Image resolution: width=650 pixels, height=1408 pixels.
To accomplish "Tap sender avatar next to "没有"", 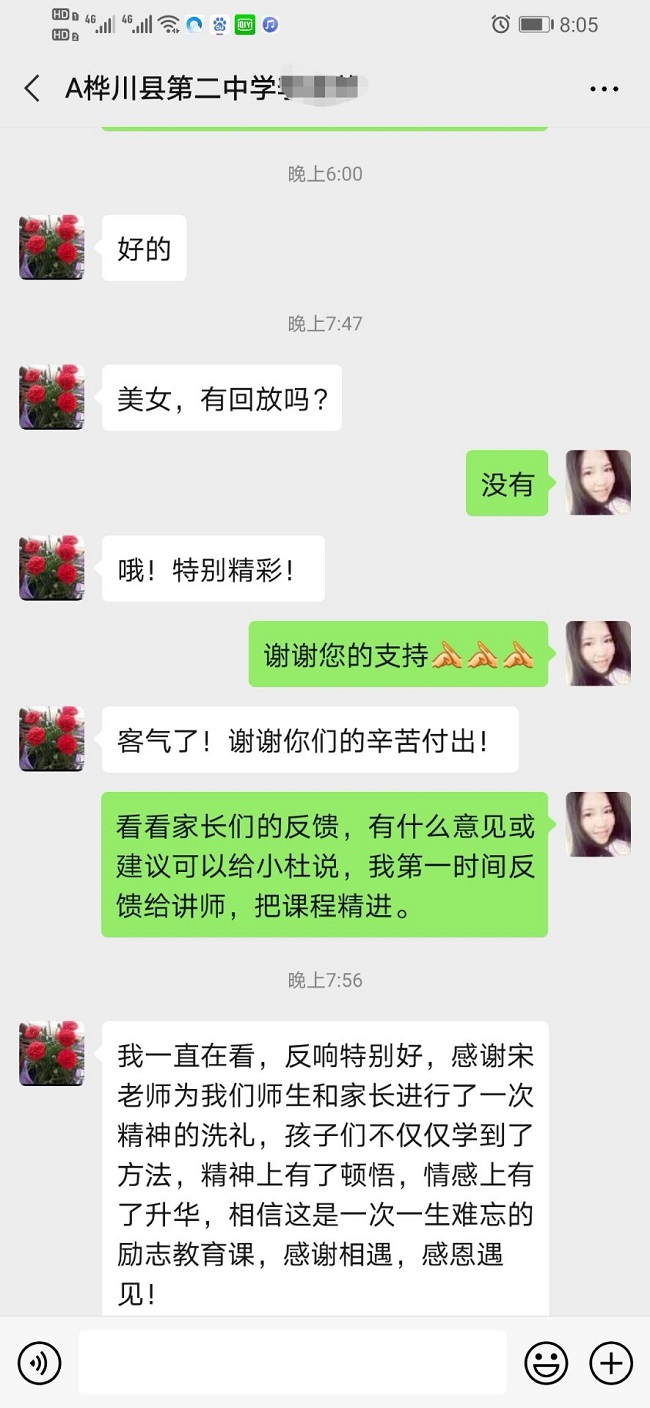I will [x=598, y=483].
